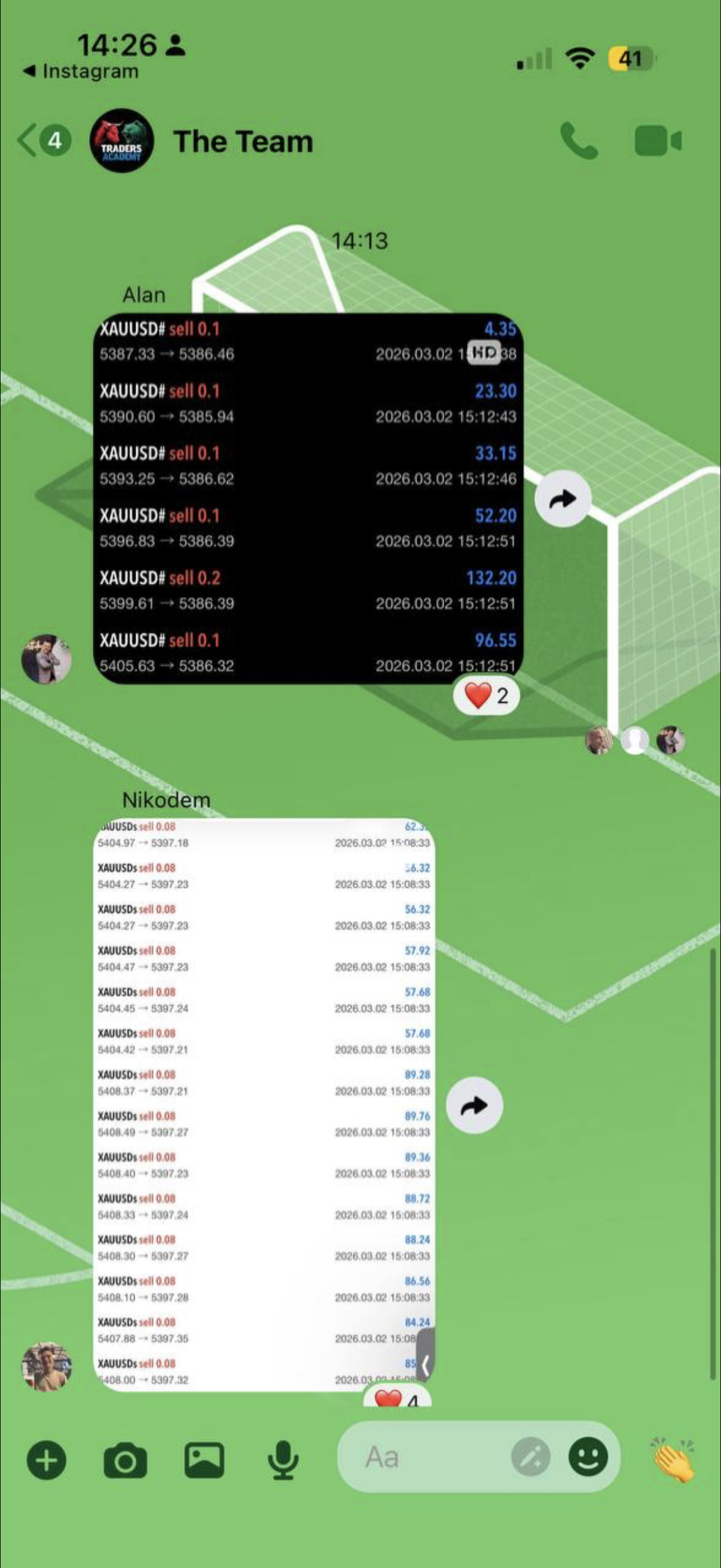Open The Team group info
The width and height of the screenshot is (721, 1568).
(x=242, y=141)
